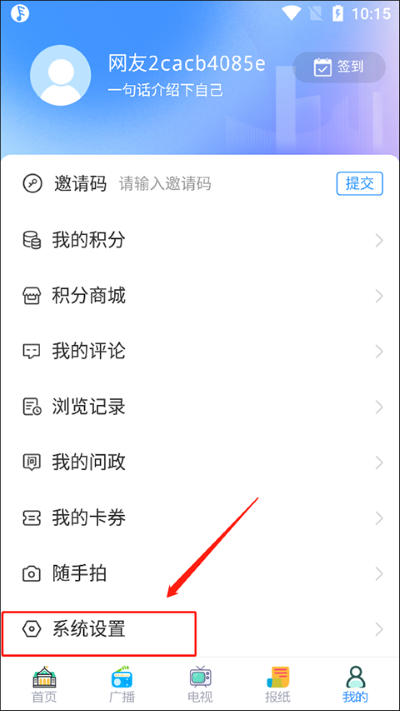Submit invitation code with 提交
This screenshot has height=711, width=400.
click(360, 184)
